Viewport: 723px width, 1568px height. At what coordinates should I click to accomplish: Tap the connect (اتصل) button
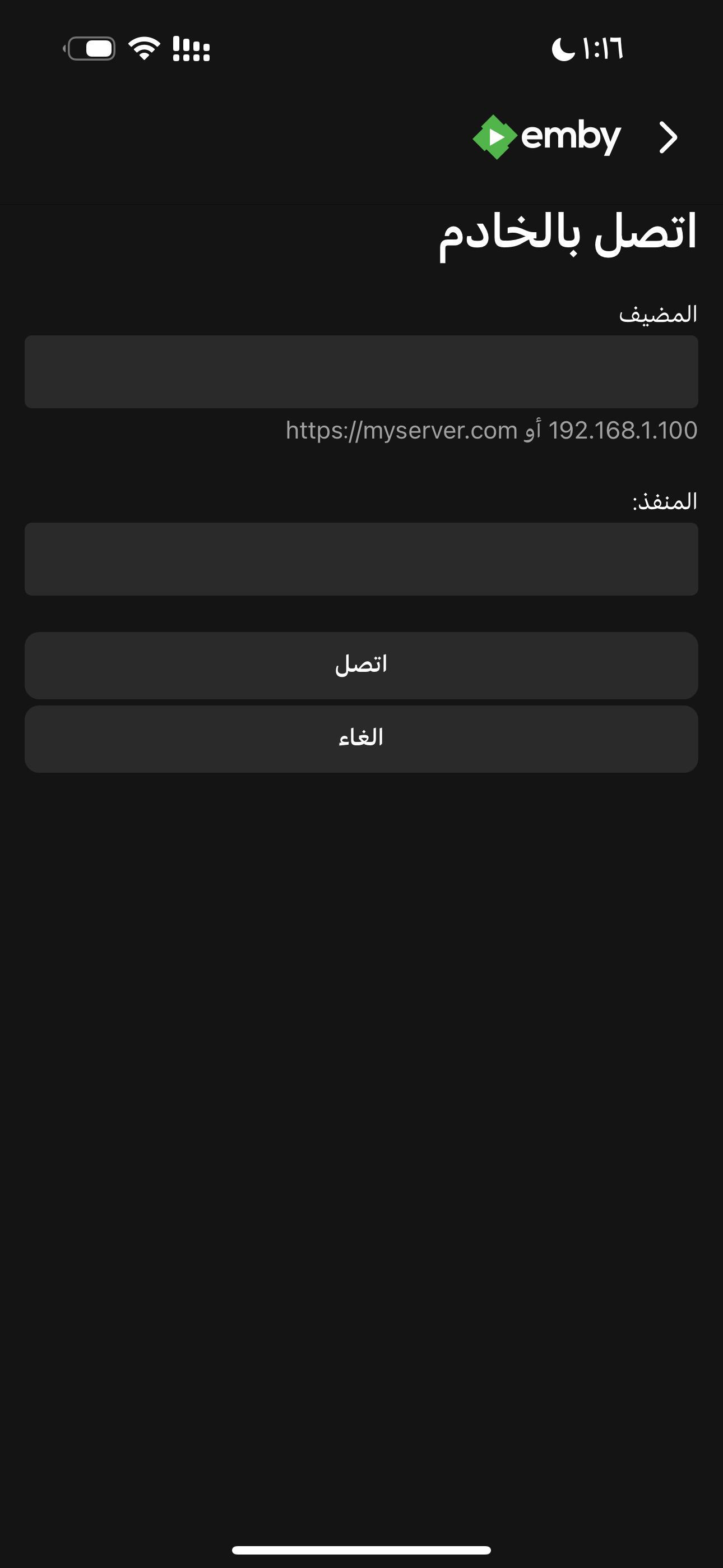point(361,665)
